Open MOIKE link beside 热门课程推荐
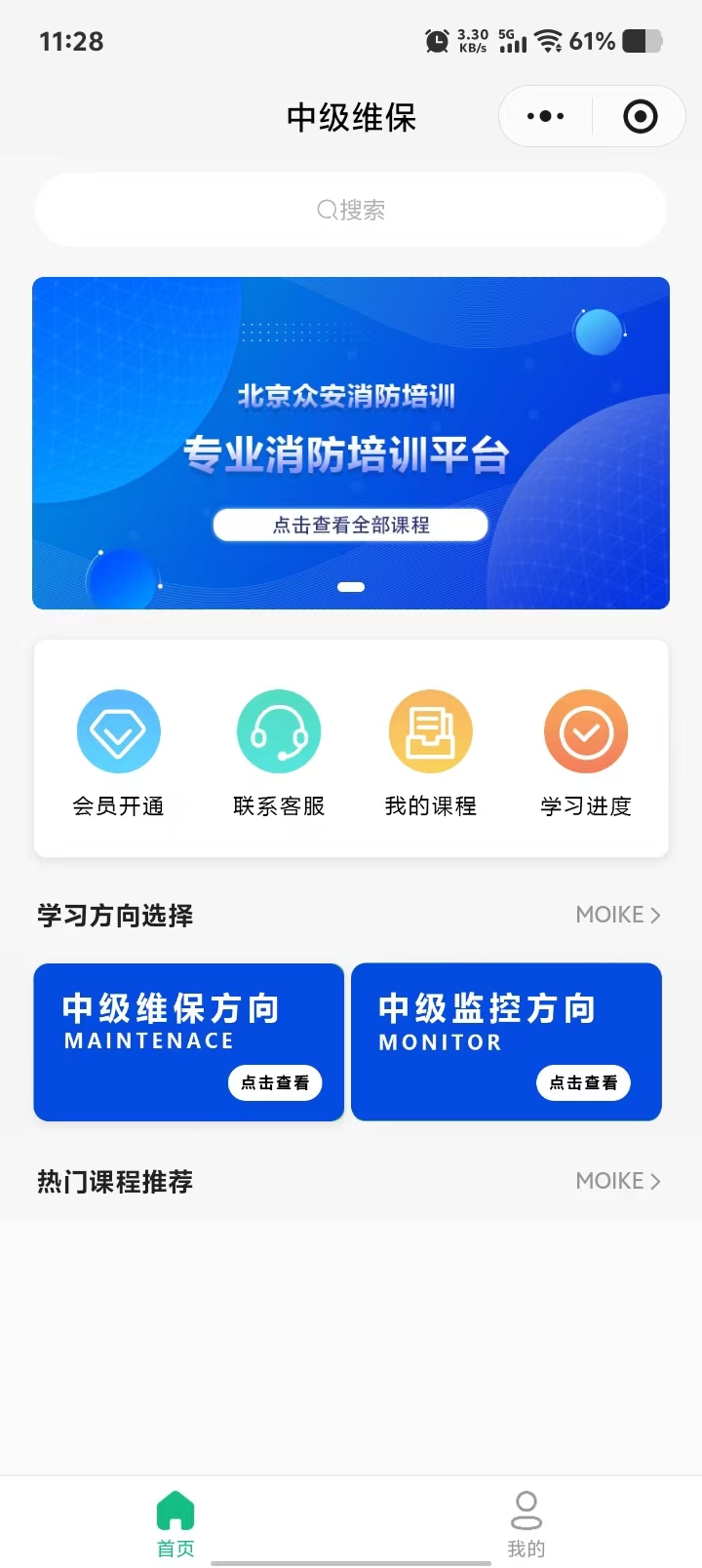This screenshot has height=1568, width=702. click(618, 1181)
